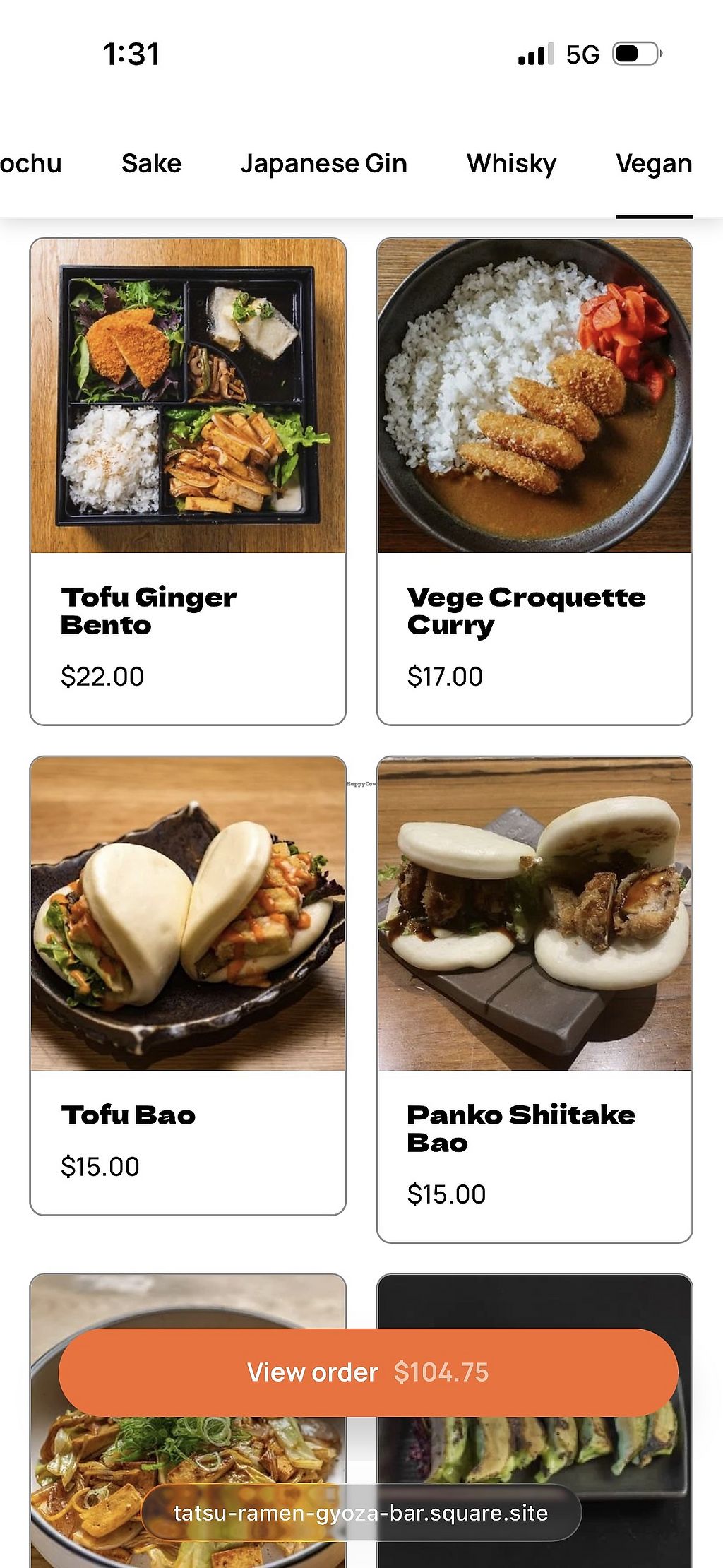Switch to the Sake category tab

click(151, 164)
